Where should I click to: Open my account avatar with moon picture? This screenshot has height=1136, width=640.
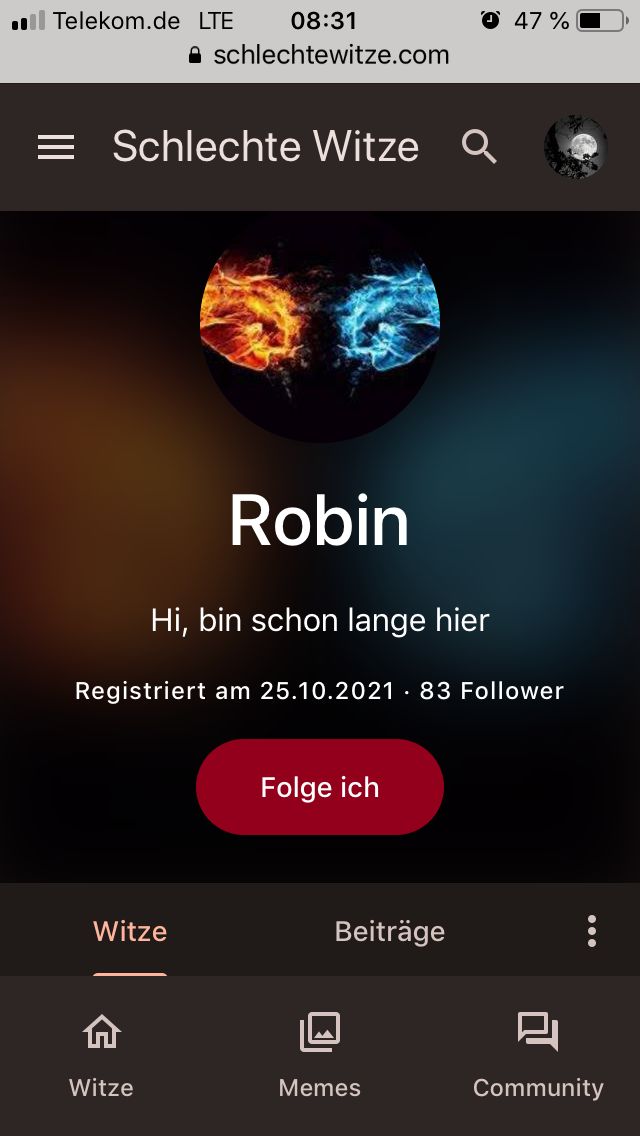click(575, 148)
